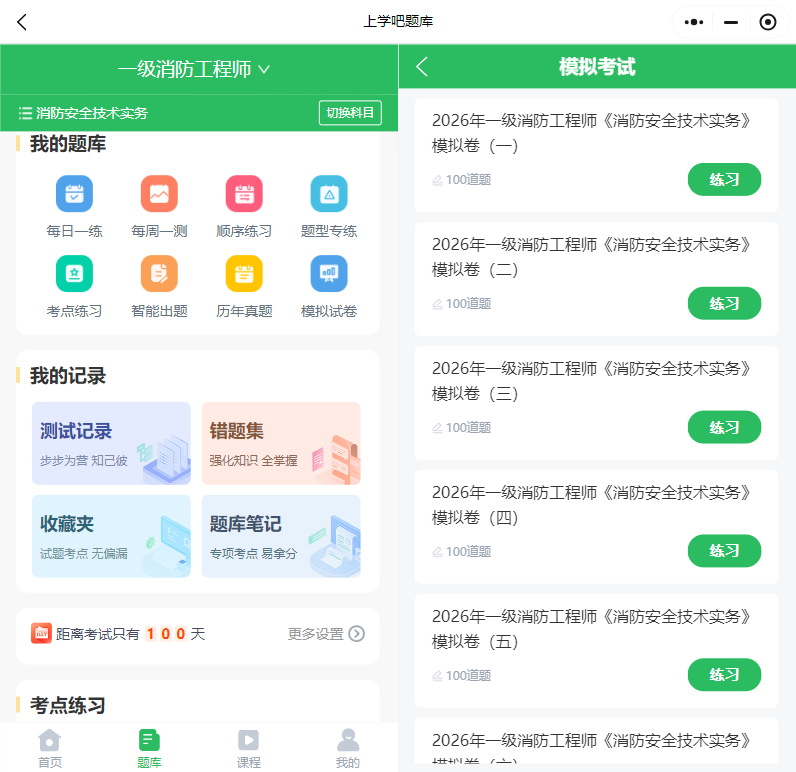Screen dimensions: 796x772
Task: Go back using the top-left arrow
Action: coord(22,22)
